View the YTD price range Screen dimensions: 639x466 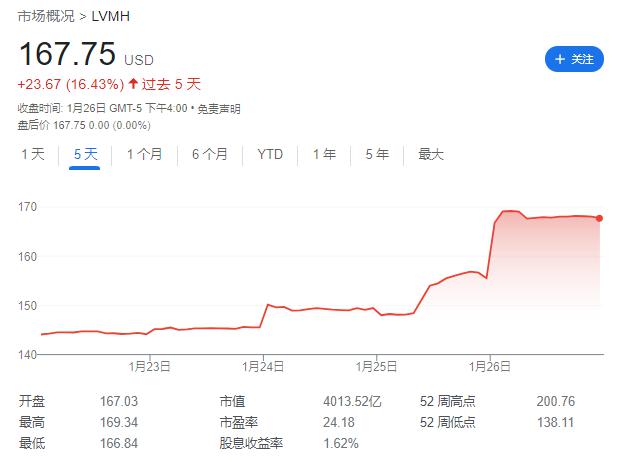point(270,154)
